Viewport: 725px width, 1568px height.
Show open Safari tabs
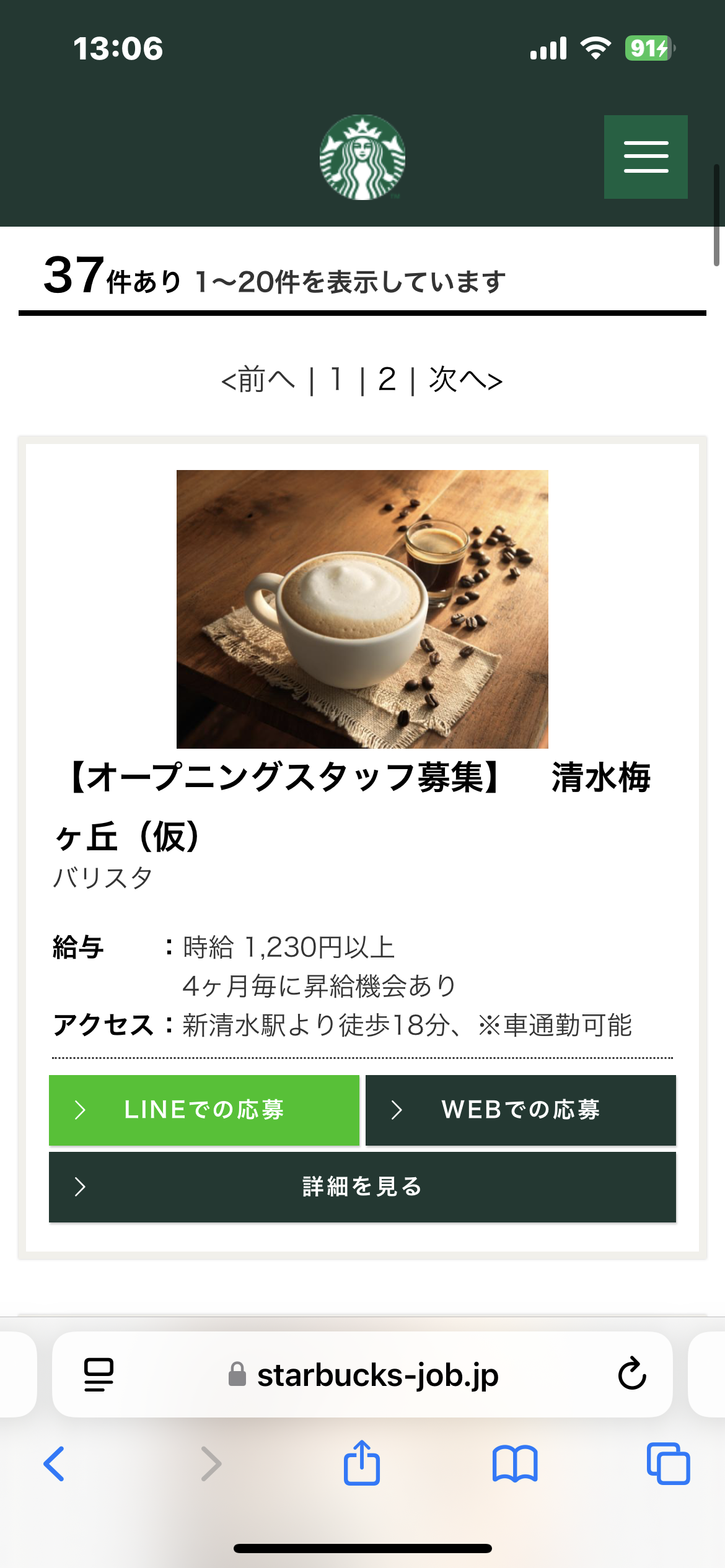pyautogui.click(x=668, y=1464)
